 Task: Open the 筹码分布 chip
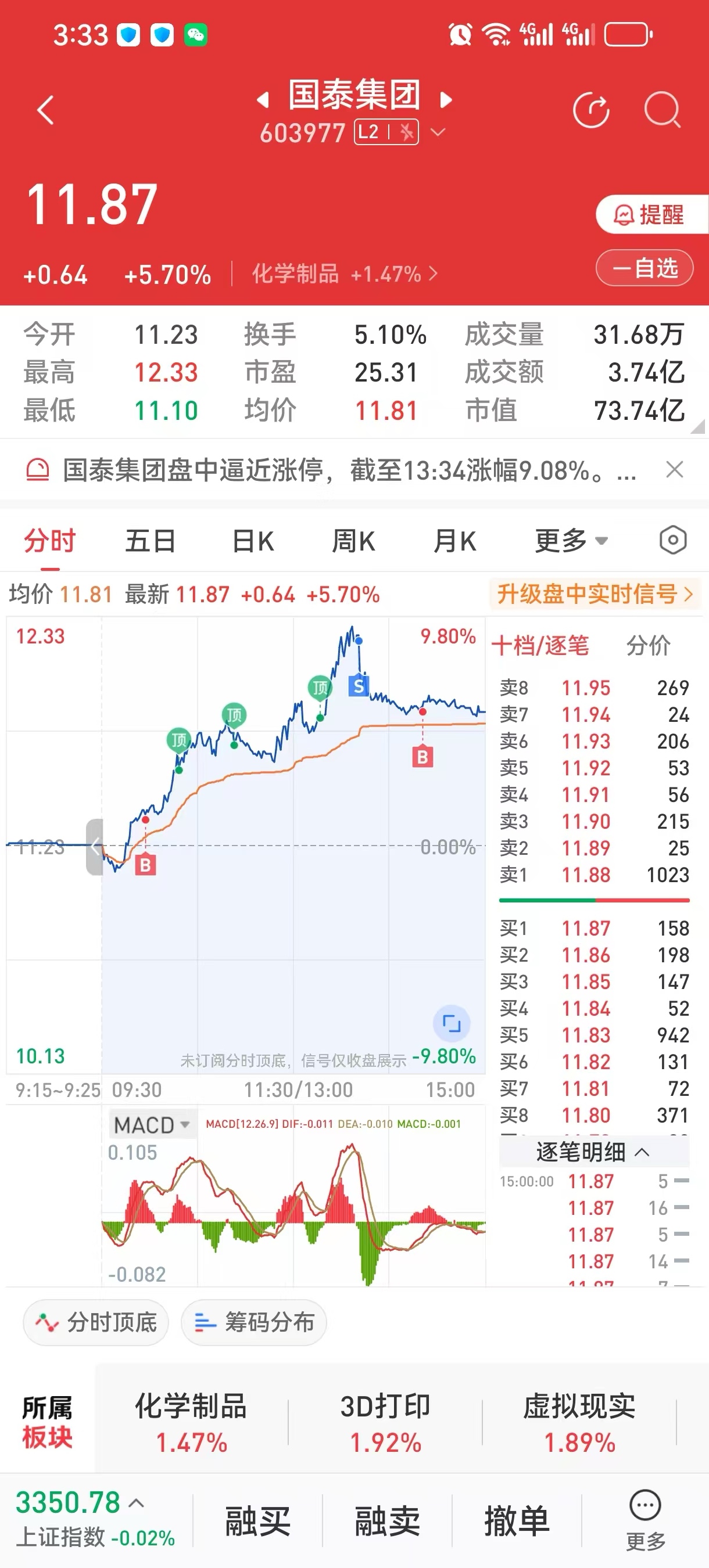tap(254, 1322)
